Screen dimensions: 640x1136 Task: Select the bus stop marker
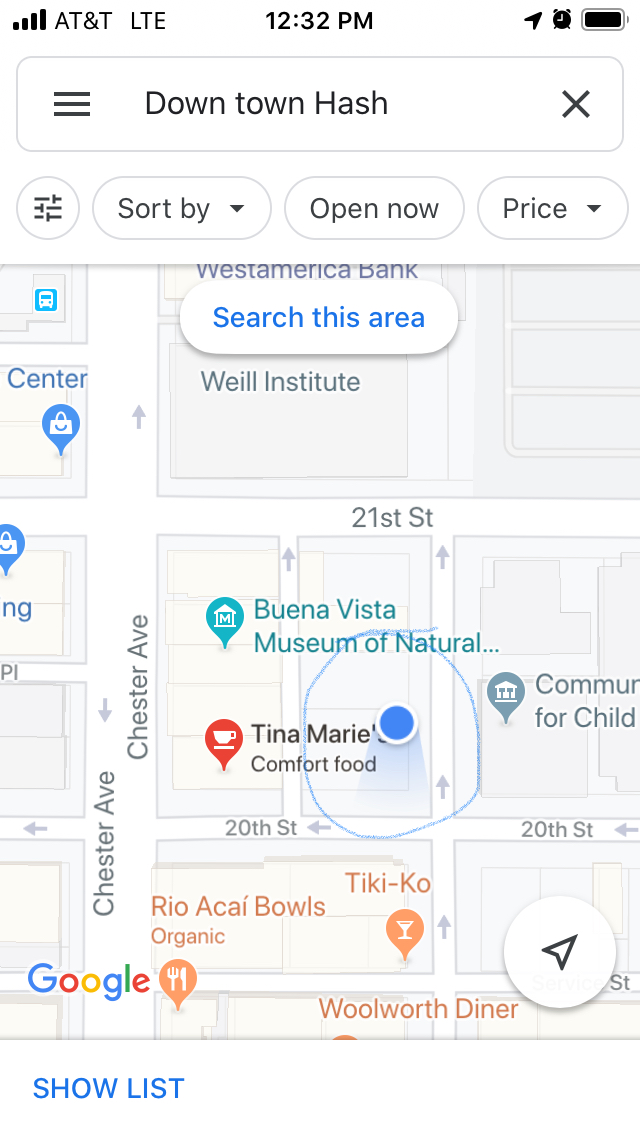tap(46, 299)
